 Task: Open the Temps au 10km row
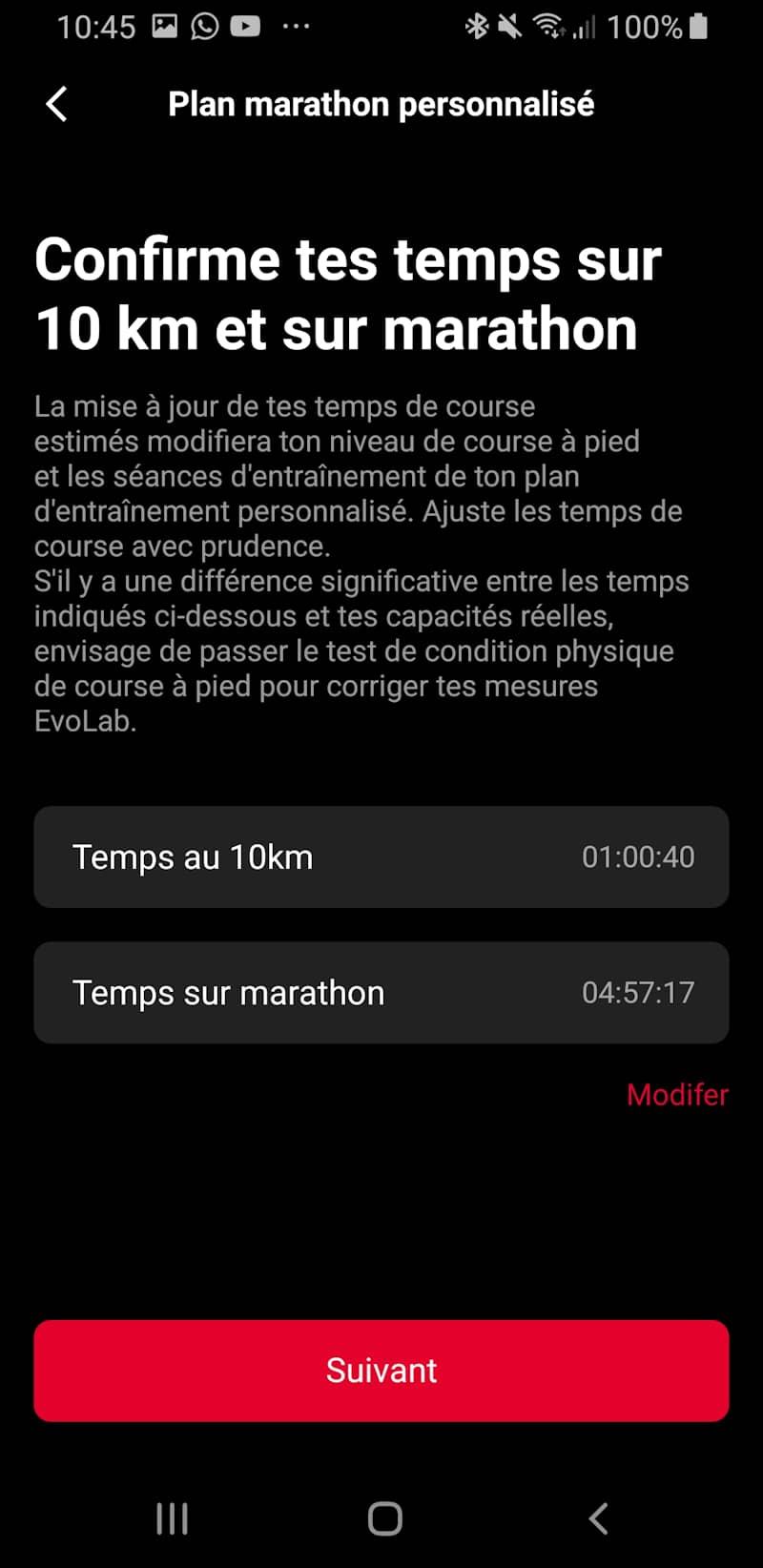coord(381,856)
